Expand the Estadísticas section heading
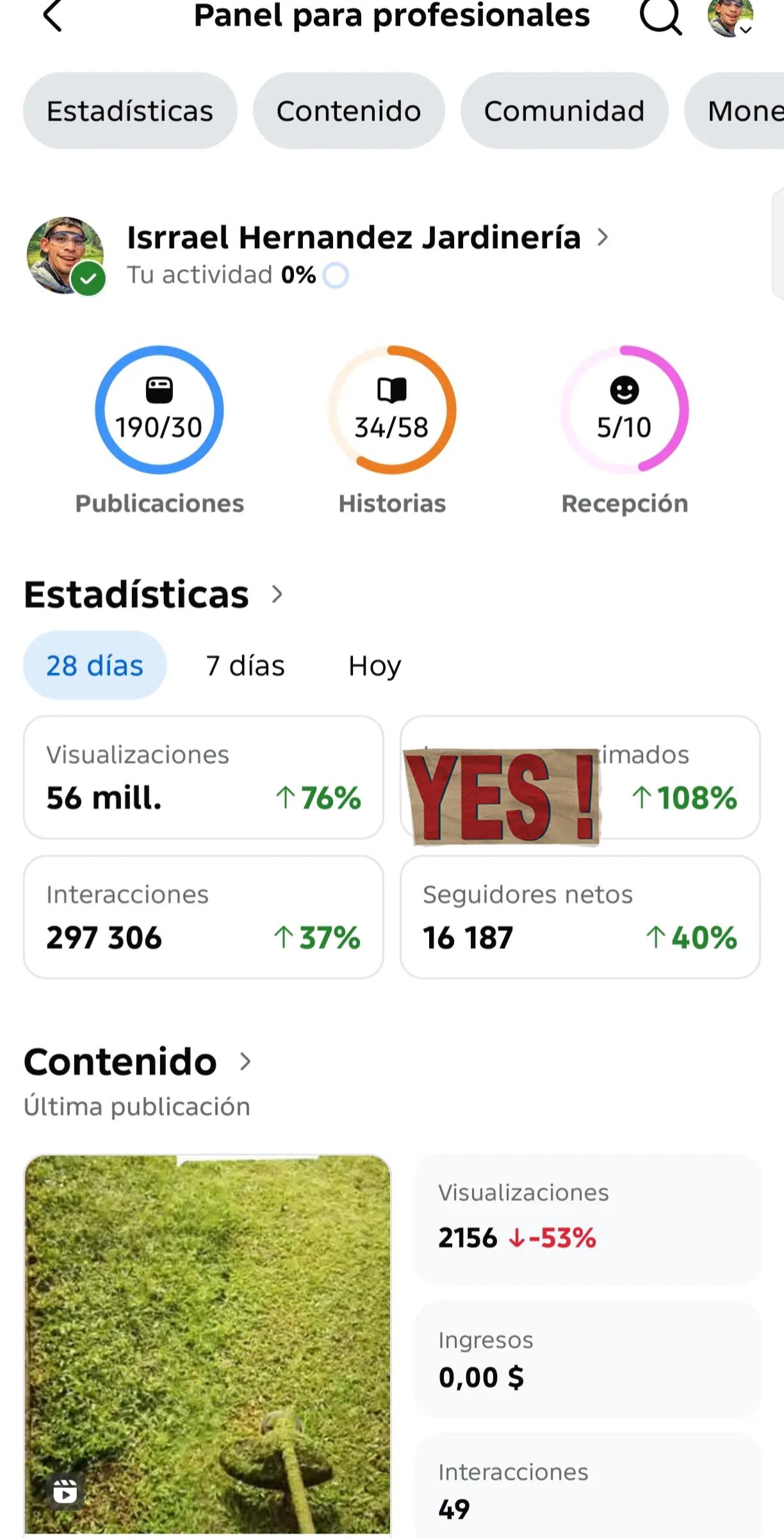This screenshot has height=1538, width=784. (154, 594)
